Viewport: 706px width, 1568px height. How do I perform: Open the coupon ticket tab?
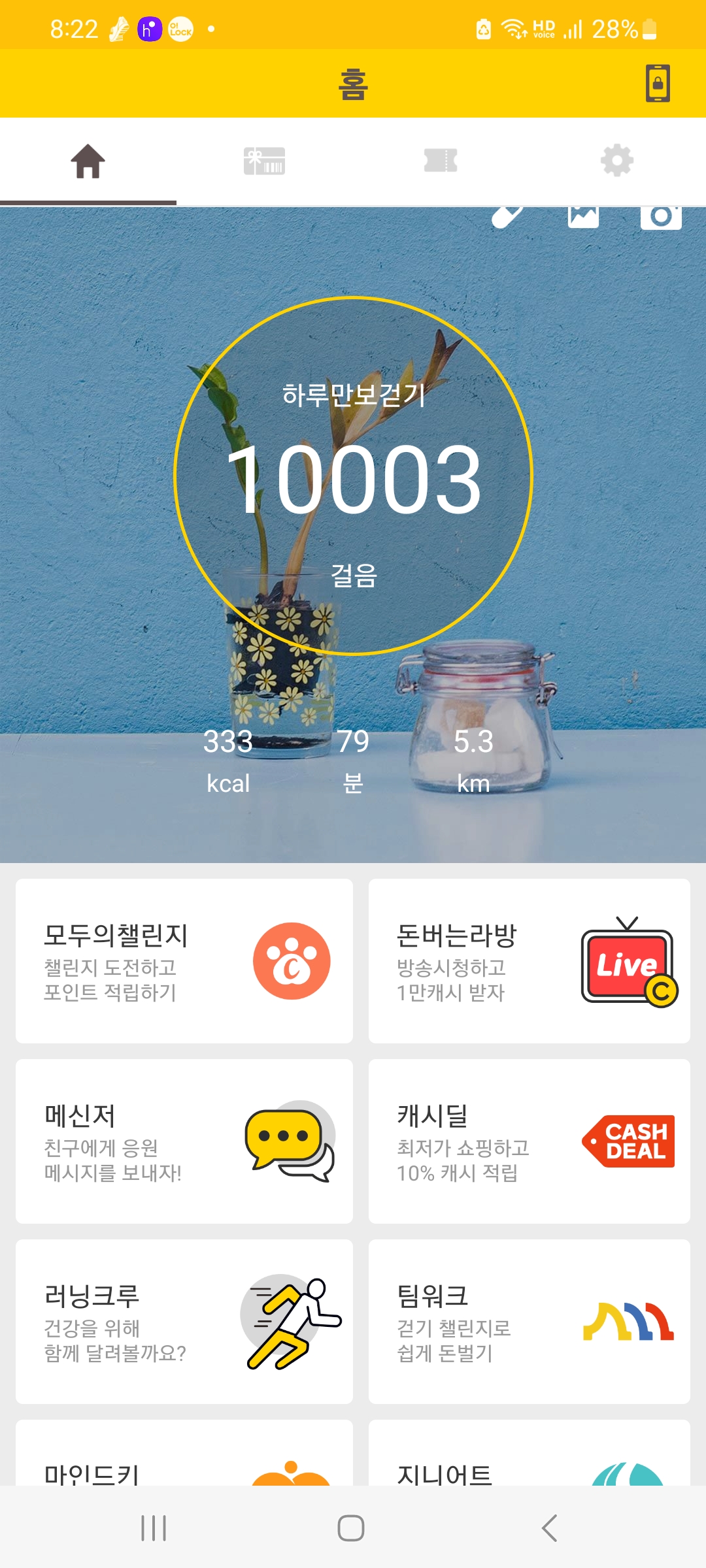pyautogui.click(x=441, y=161)
